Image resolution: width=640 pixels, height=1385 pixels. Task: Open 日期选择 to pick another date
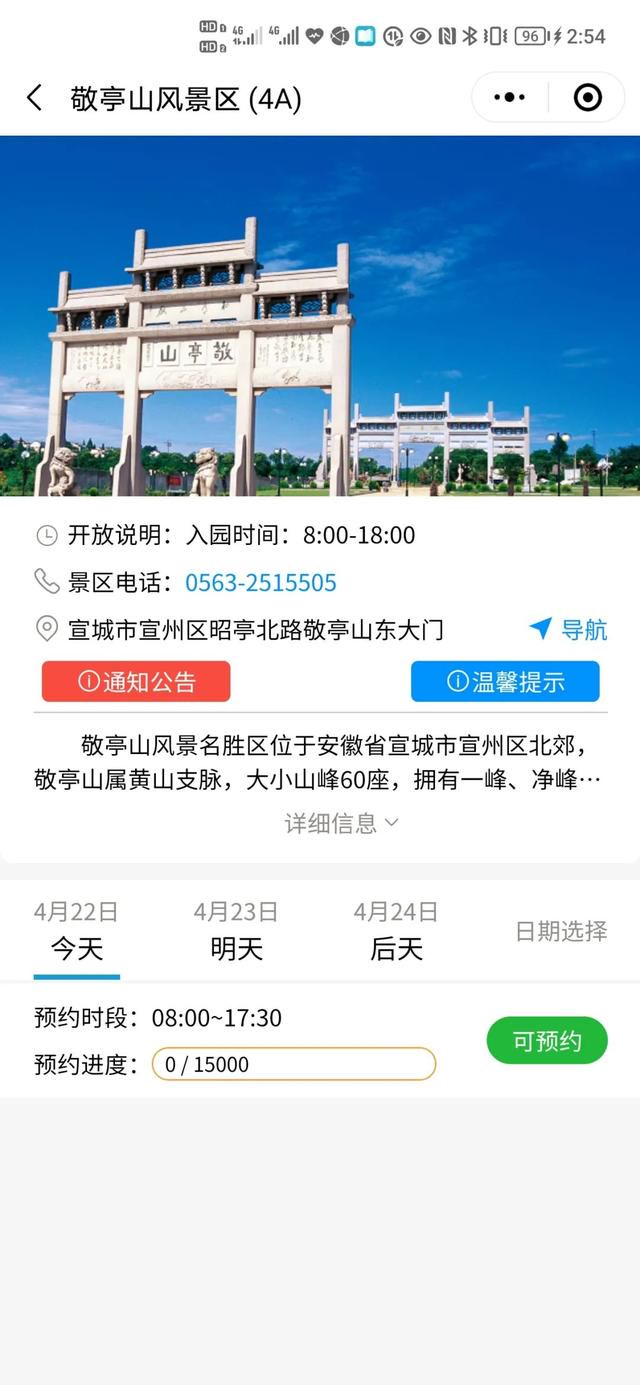coord(561,931)
